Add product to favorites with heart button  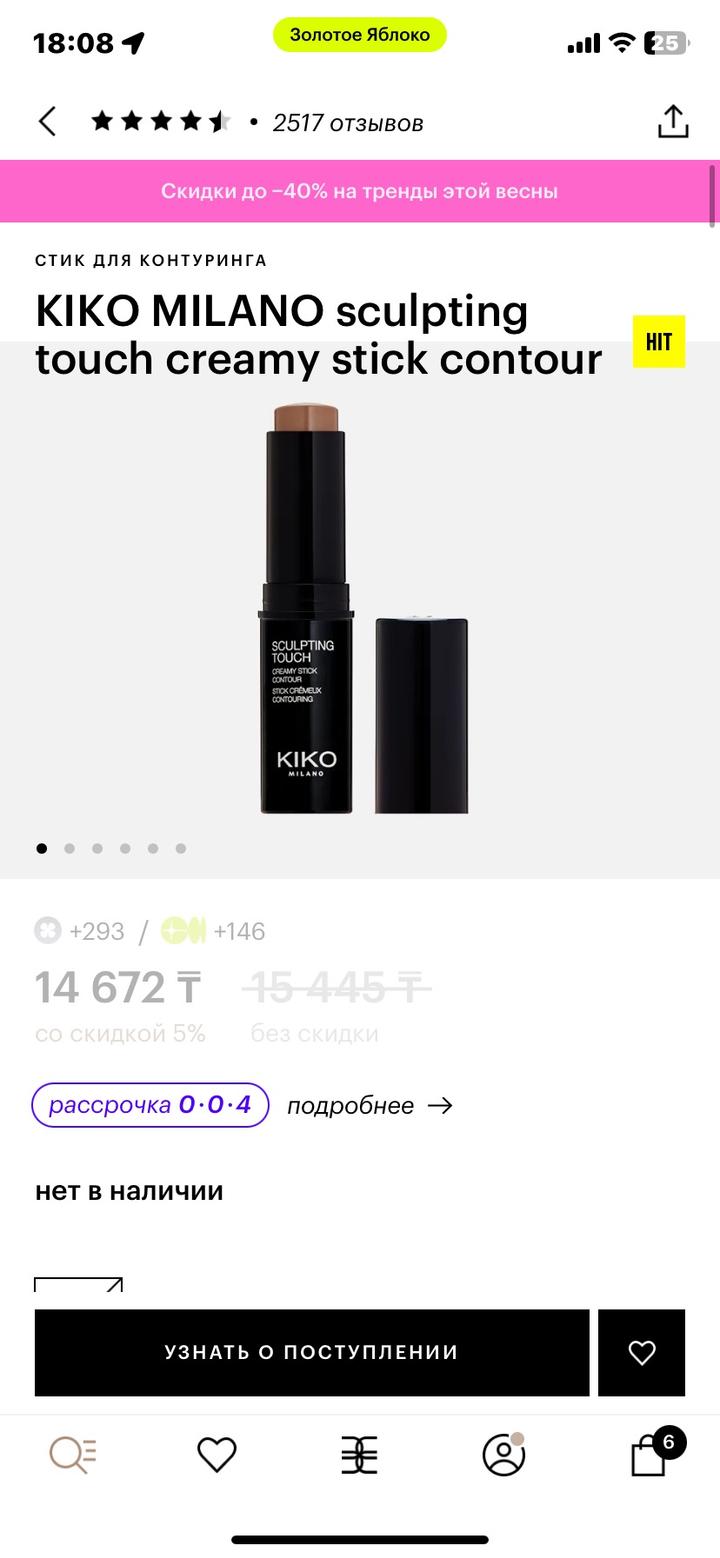(x=641, y=1352)
